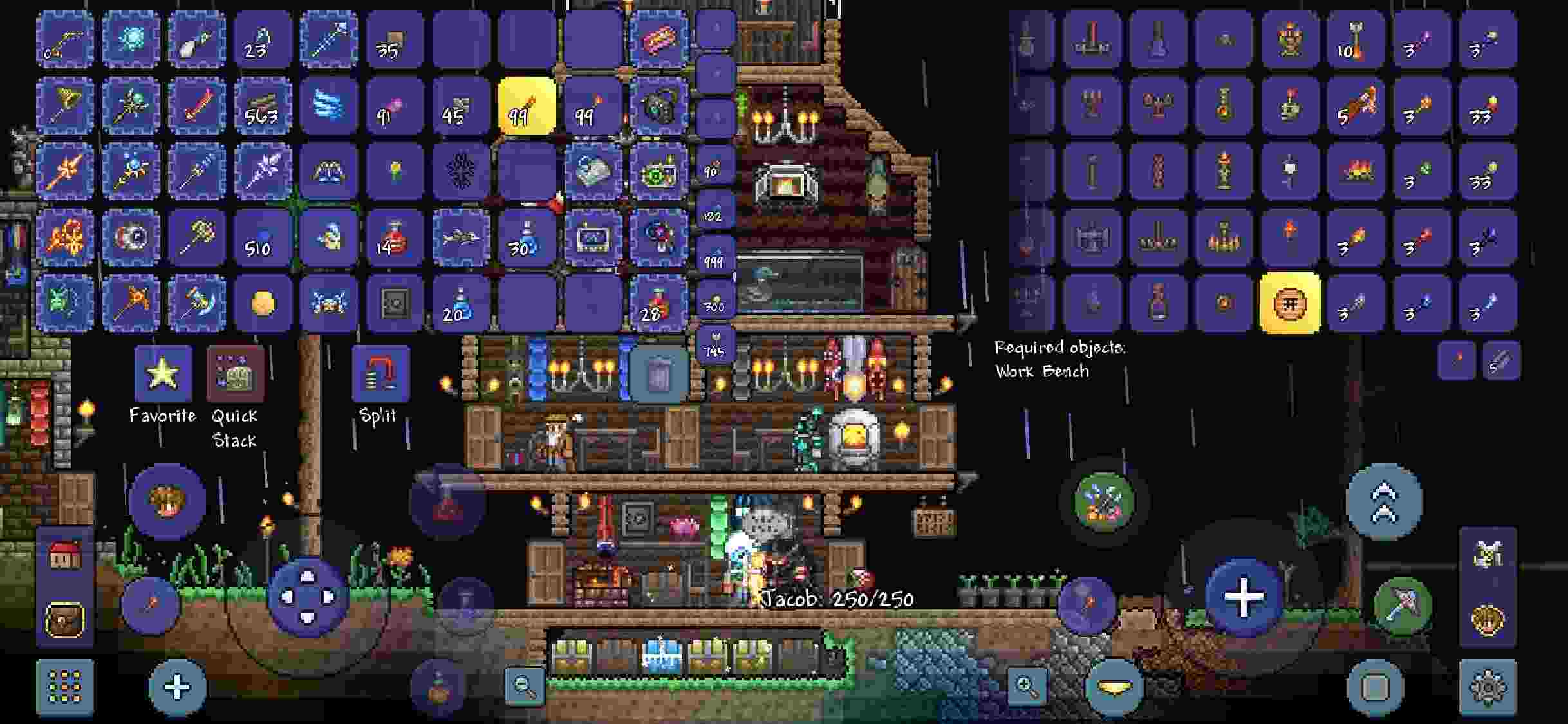Select the highlighted 99 torches slot
Viewport: 1568px width, 724px height.
click(x=527, y=106)
